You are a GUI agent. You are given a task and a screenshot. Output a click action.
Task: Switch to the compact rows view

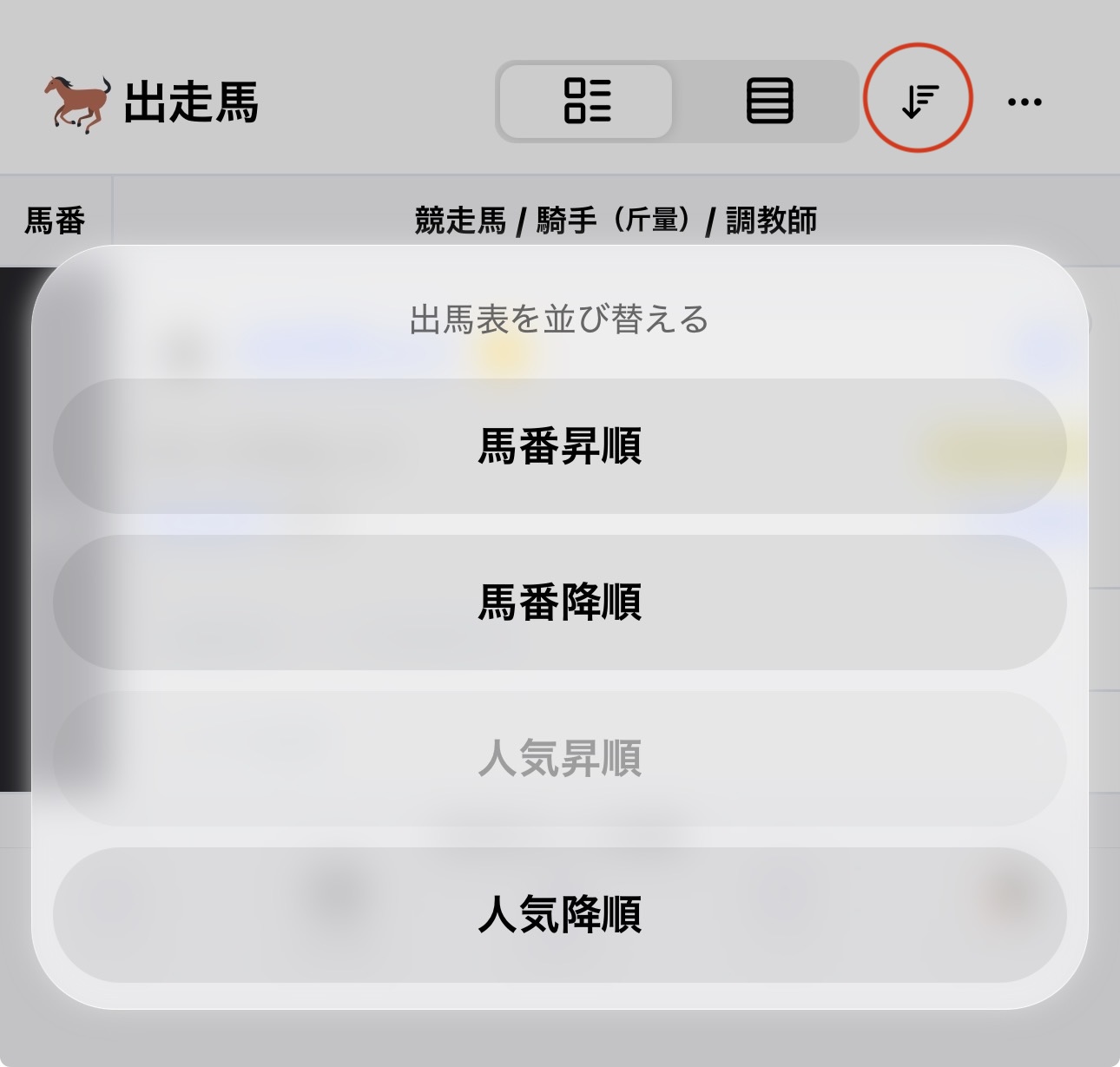769,102
